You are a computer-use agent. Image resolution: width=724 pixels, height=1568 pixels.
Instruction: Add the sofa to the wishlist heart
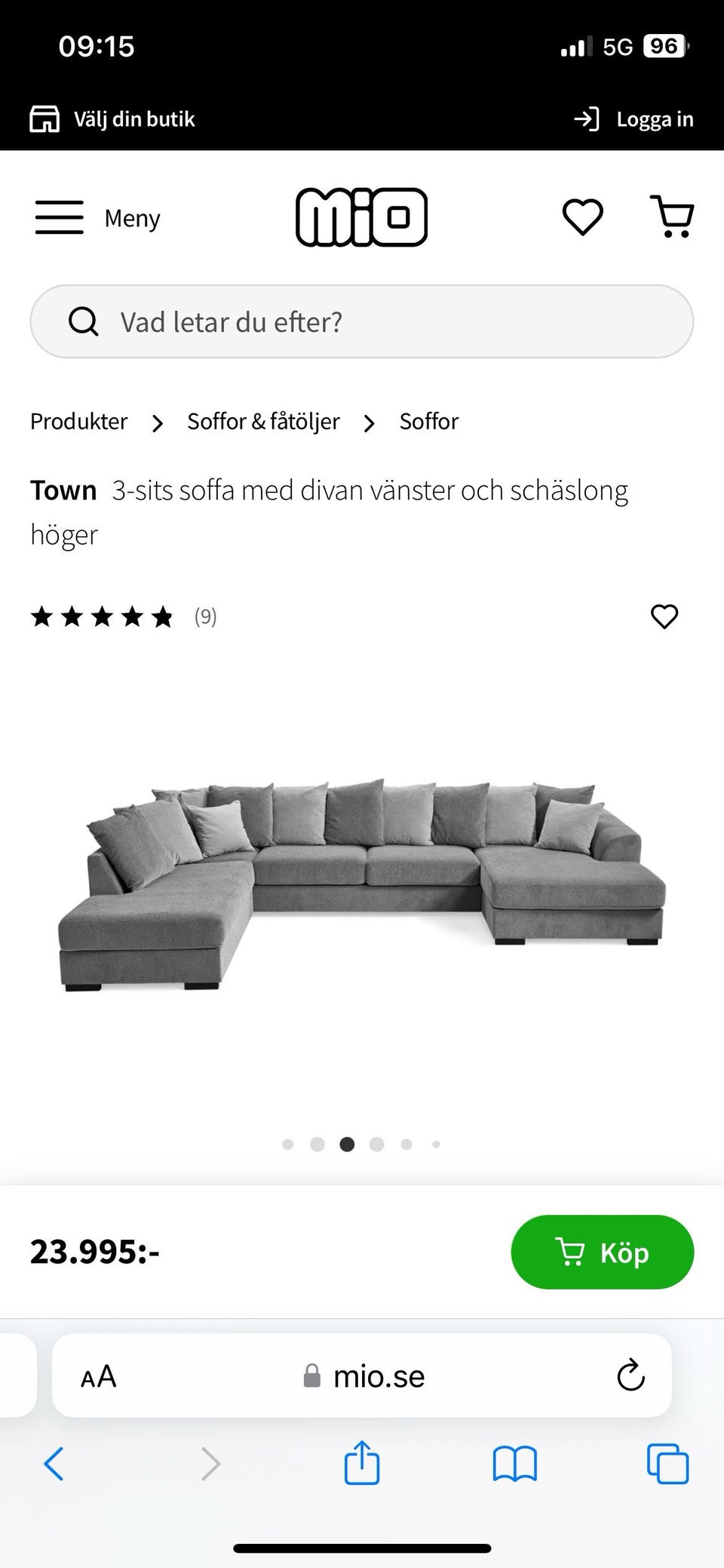664,617
